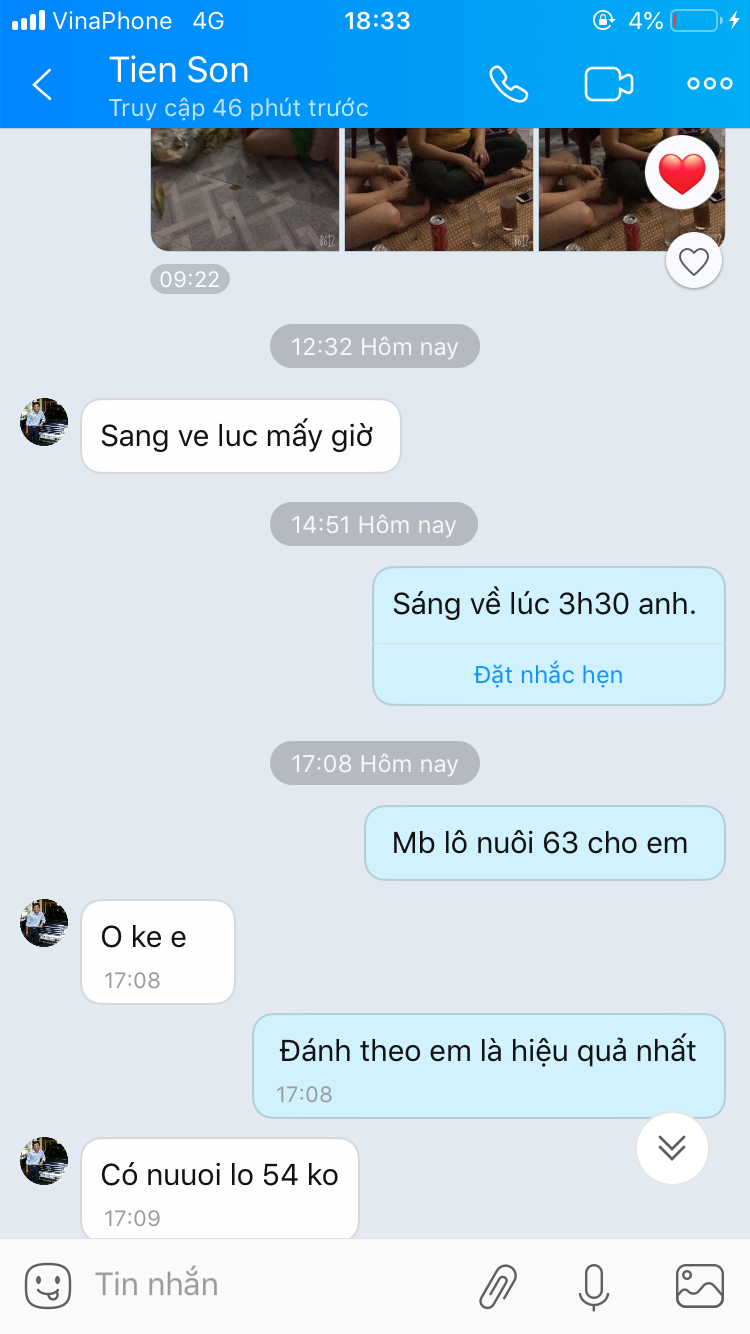Open the middle photo in the shared album
Image resolution: width=750 pixels, height=1334 pixels.
tap(439, 190)
